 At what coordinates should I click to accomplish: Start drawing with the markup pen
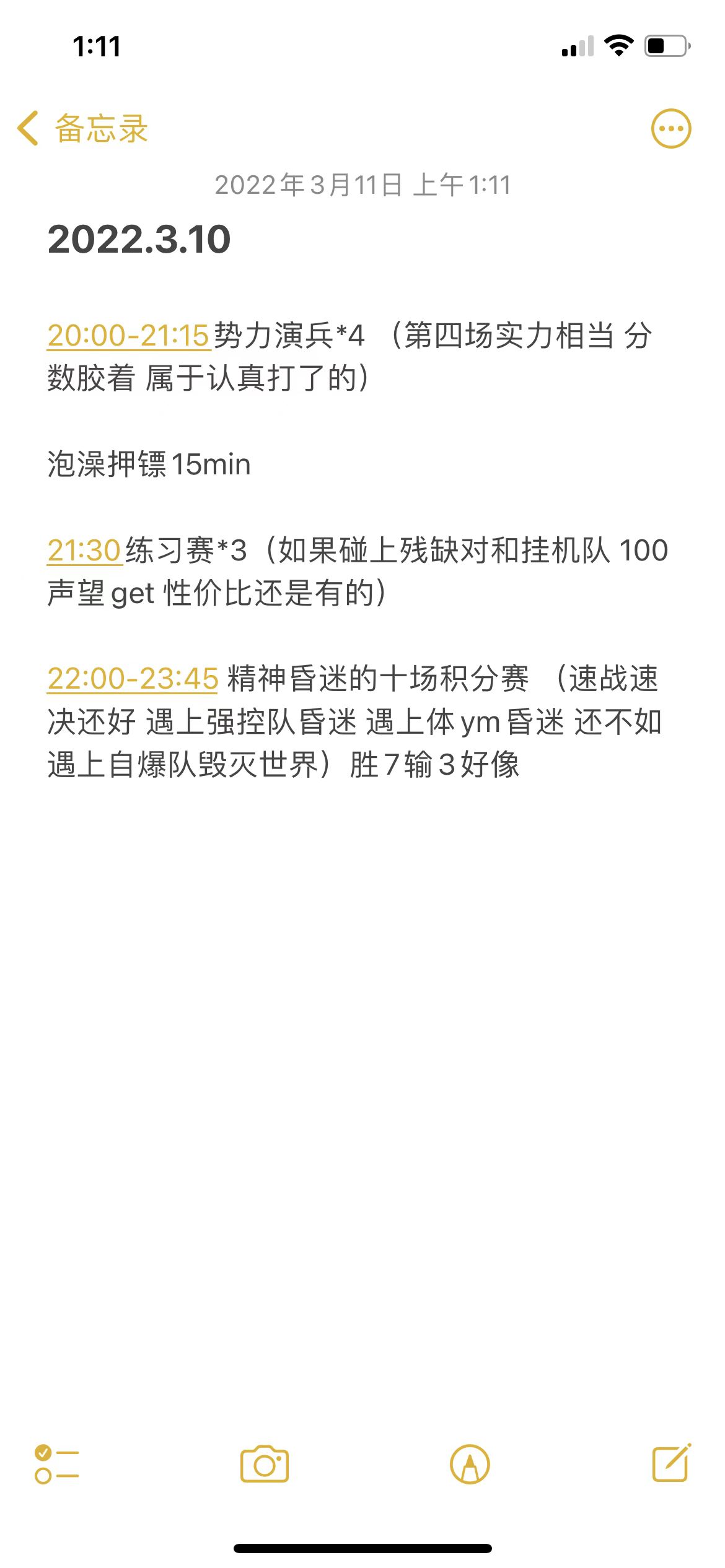coord(470,1464)
